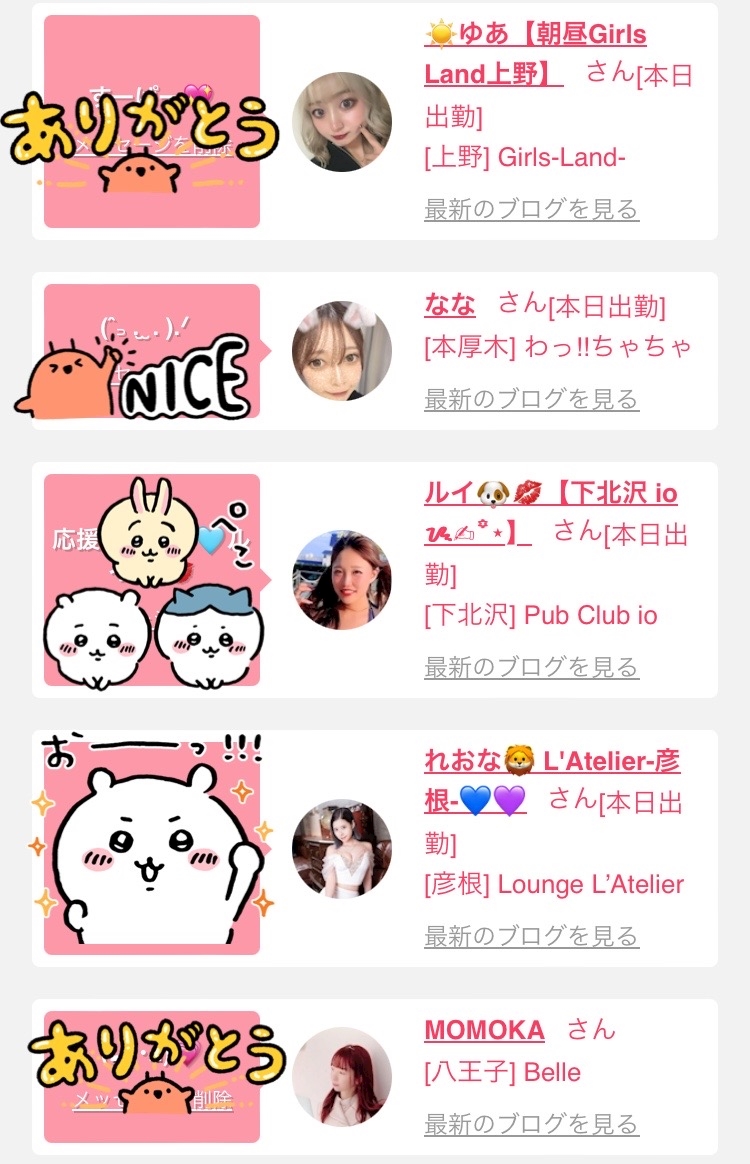Tap MOMOKA's profile photo

point(342,1077)
